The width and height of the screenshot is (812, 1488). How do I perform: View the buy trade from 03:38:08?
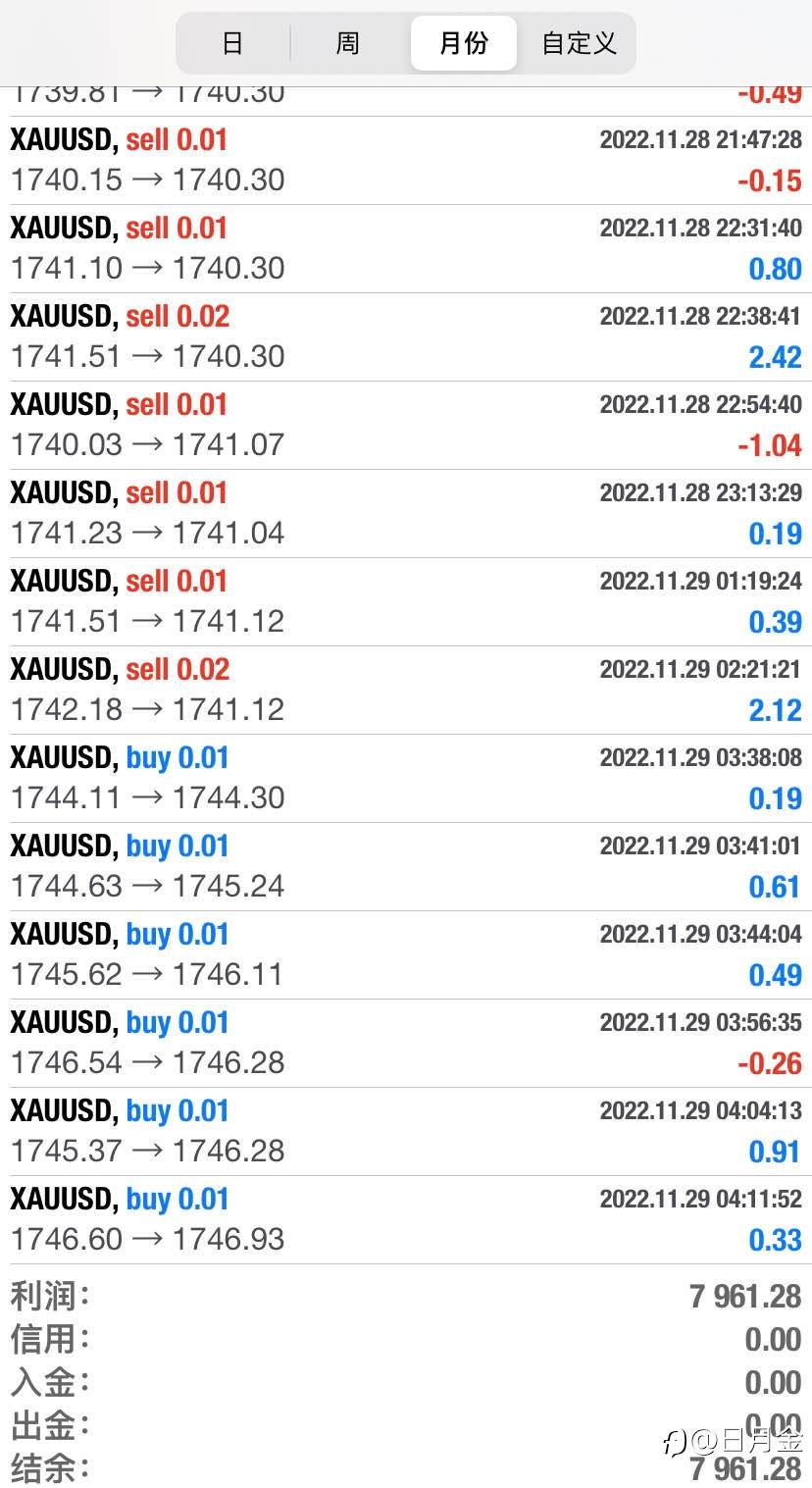pos(406,779)
